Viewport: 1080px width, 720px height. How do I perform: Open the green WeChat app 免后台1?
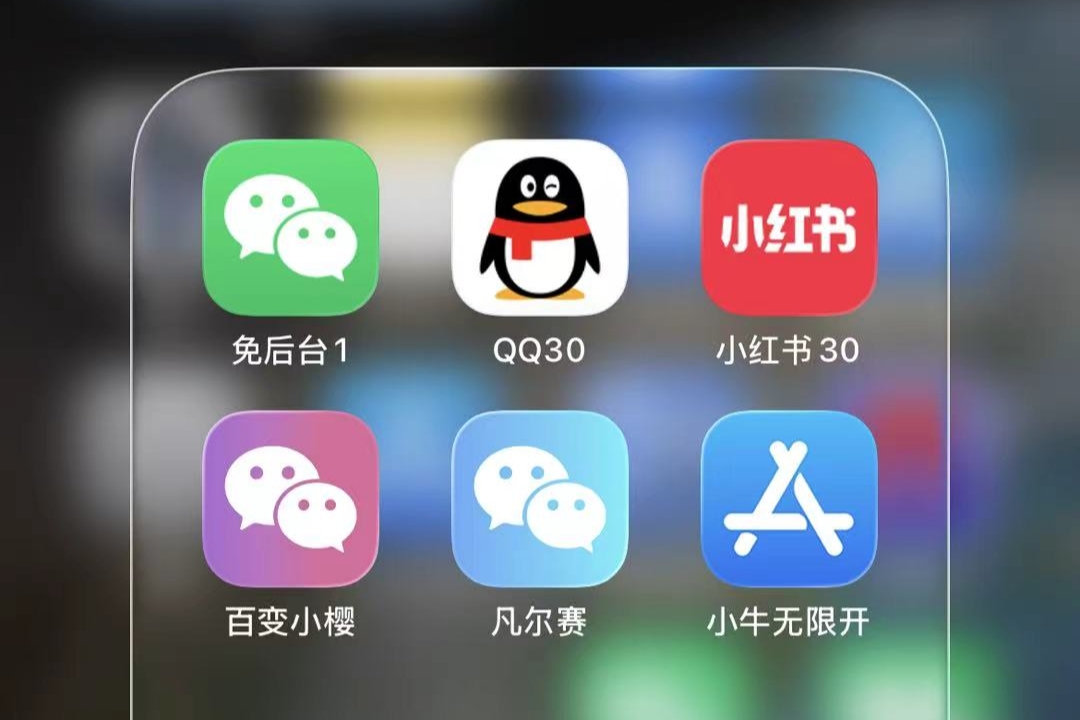[290, 228]
